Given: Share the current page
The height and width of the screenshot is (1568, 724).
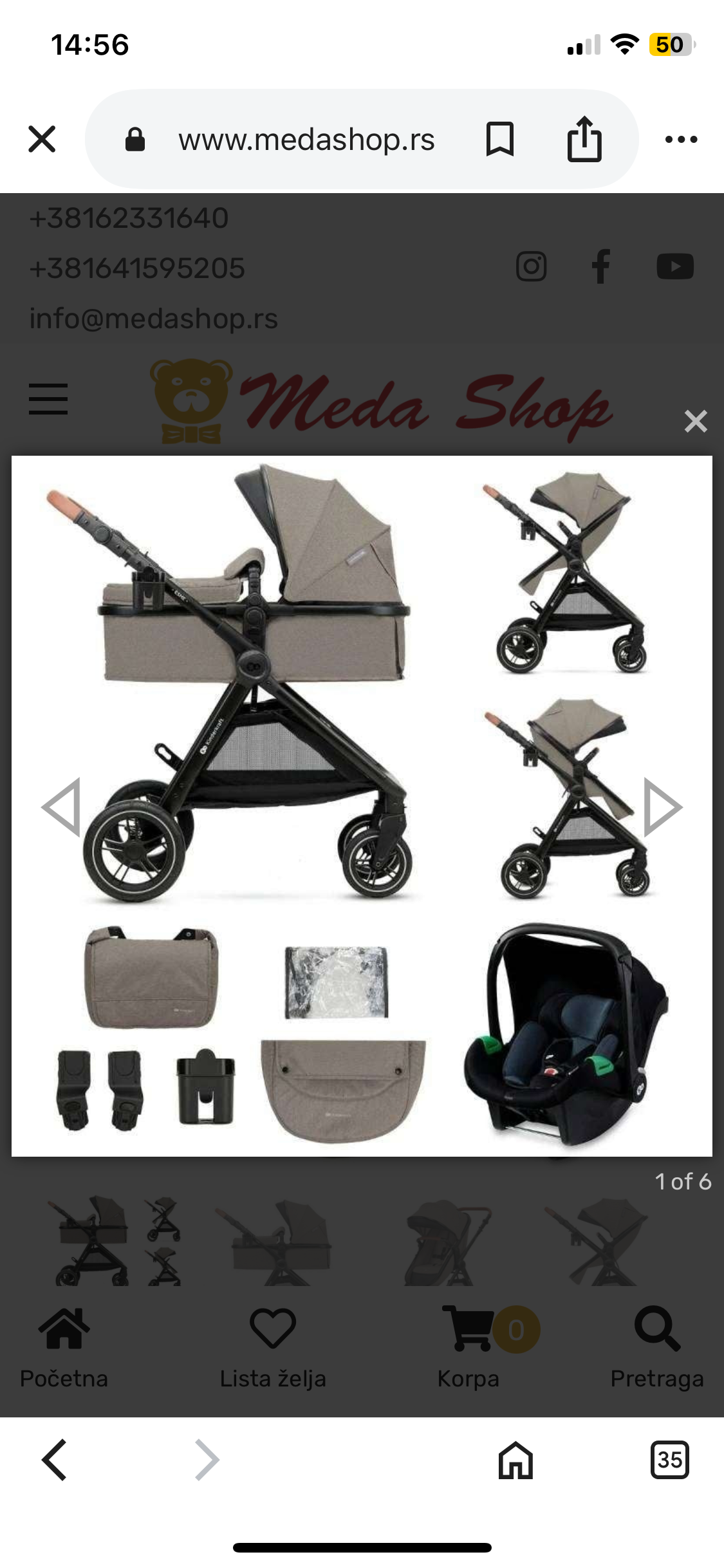Looking at the screenshot, I should [x=584, y=139].
